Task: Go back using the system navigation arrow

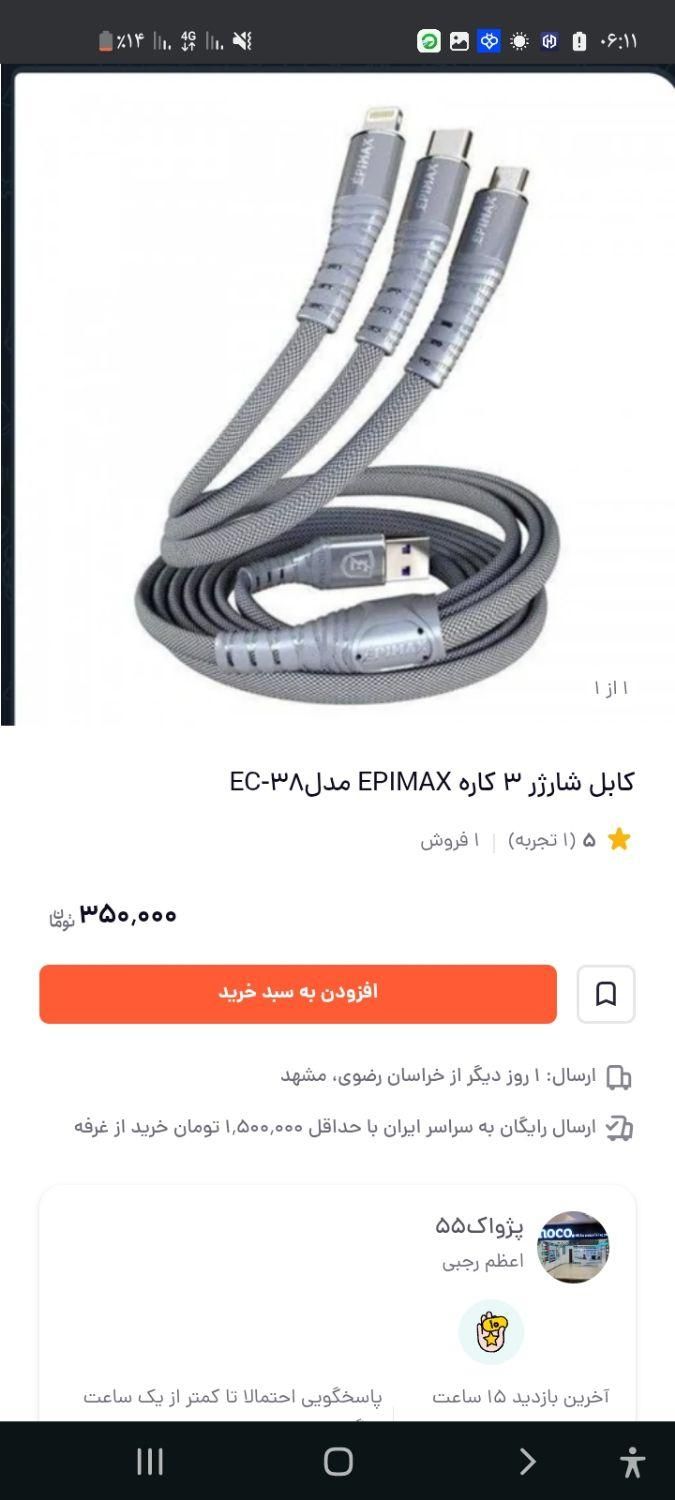Action: pos(527,1461)
